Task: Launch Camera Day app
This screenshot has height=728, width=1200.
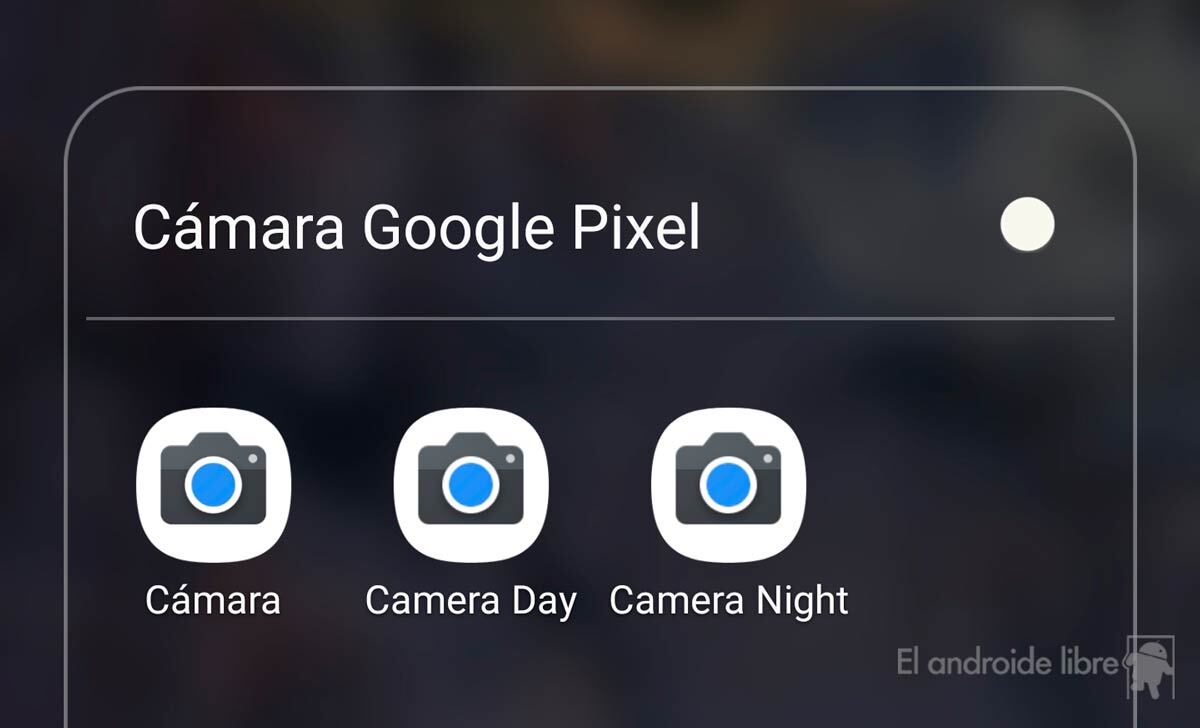Action: pos(471,486)
